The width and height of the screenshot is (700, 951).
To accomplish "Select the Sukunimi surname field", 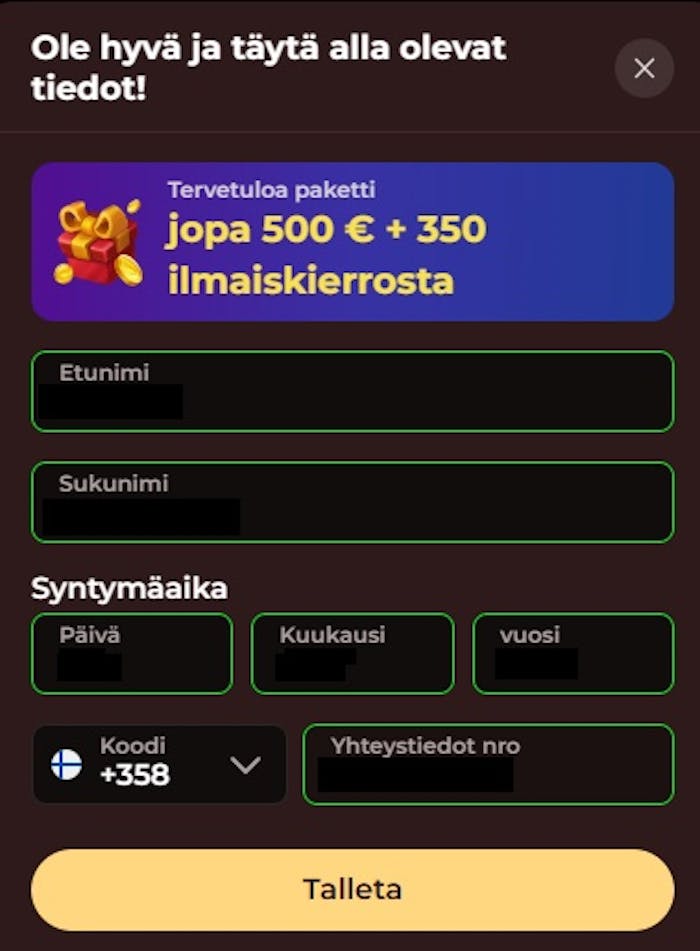I will [352, 502].
